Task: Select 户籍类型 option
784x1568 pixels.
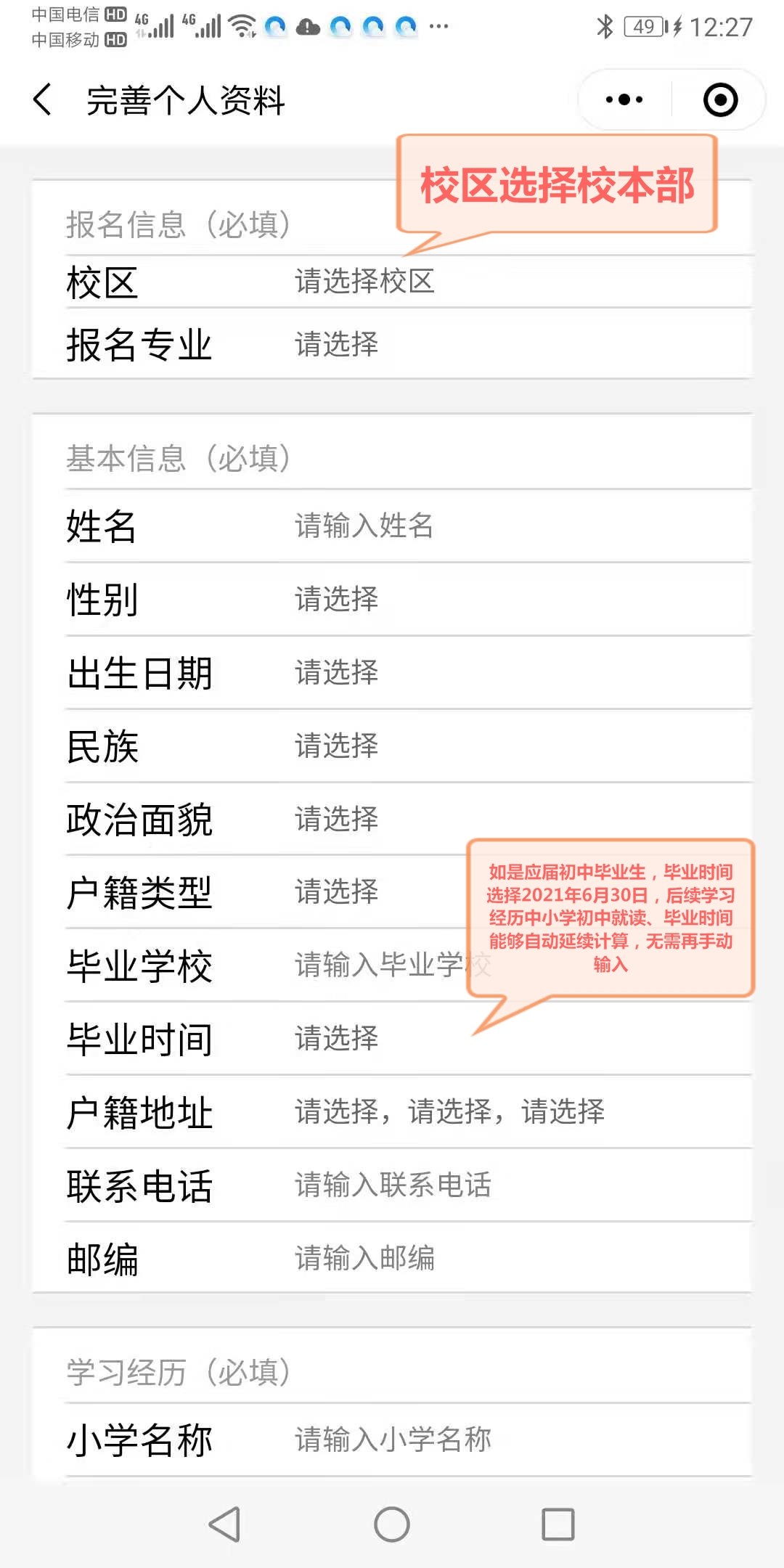Action: pos(337,891)
